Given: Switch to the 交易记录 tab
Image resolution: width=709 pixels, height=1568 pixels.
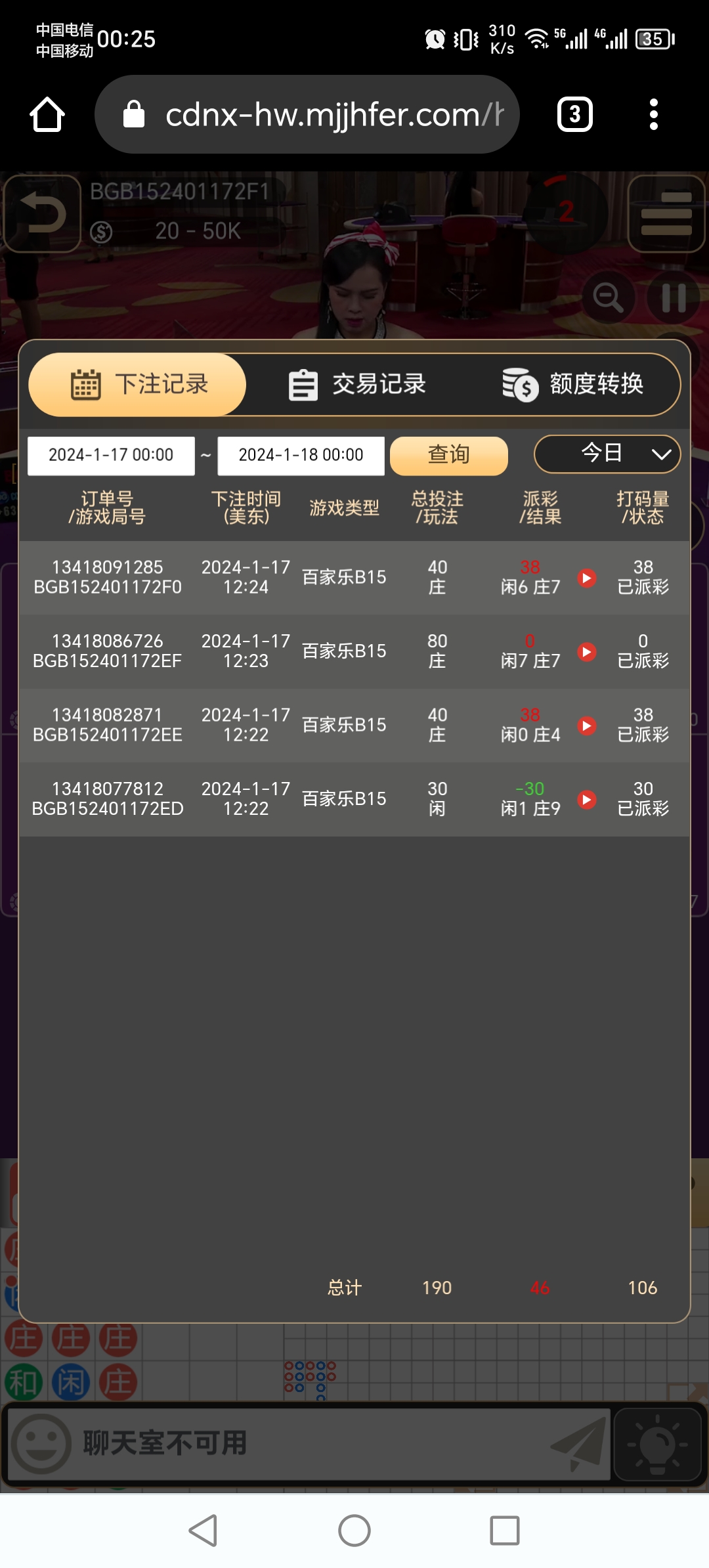Looking at the screenshot, I should coord(358,385).
